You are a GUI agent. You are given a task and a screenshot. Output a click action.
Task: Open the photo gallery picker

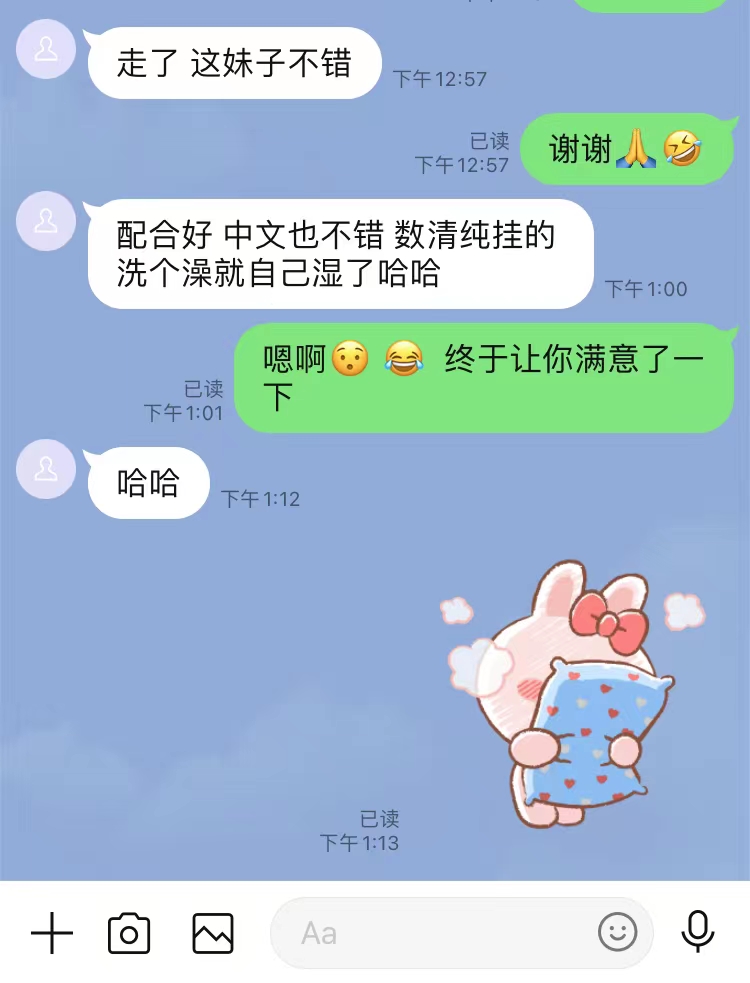coord(213,934)
